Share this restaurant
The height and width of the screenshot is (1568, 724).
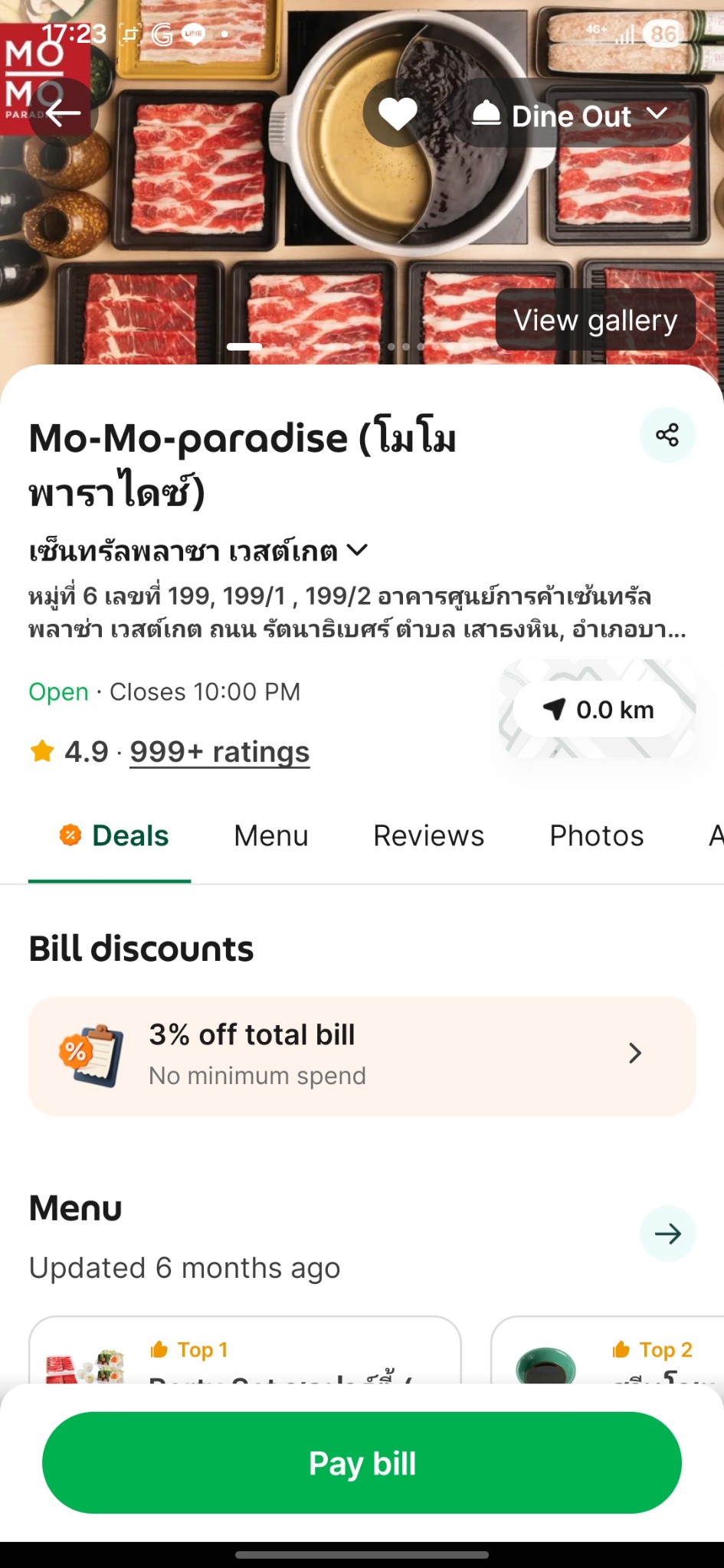[667, 435]
